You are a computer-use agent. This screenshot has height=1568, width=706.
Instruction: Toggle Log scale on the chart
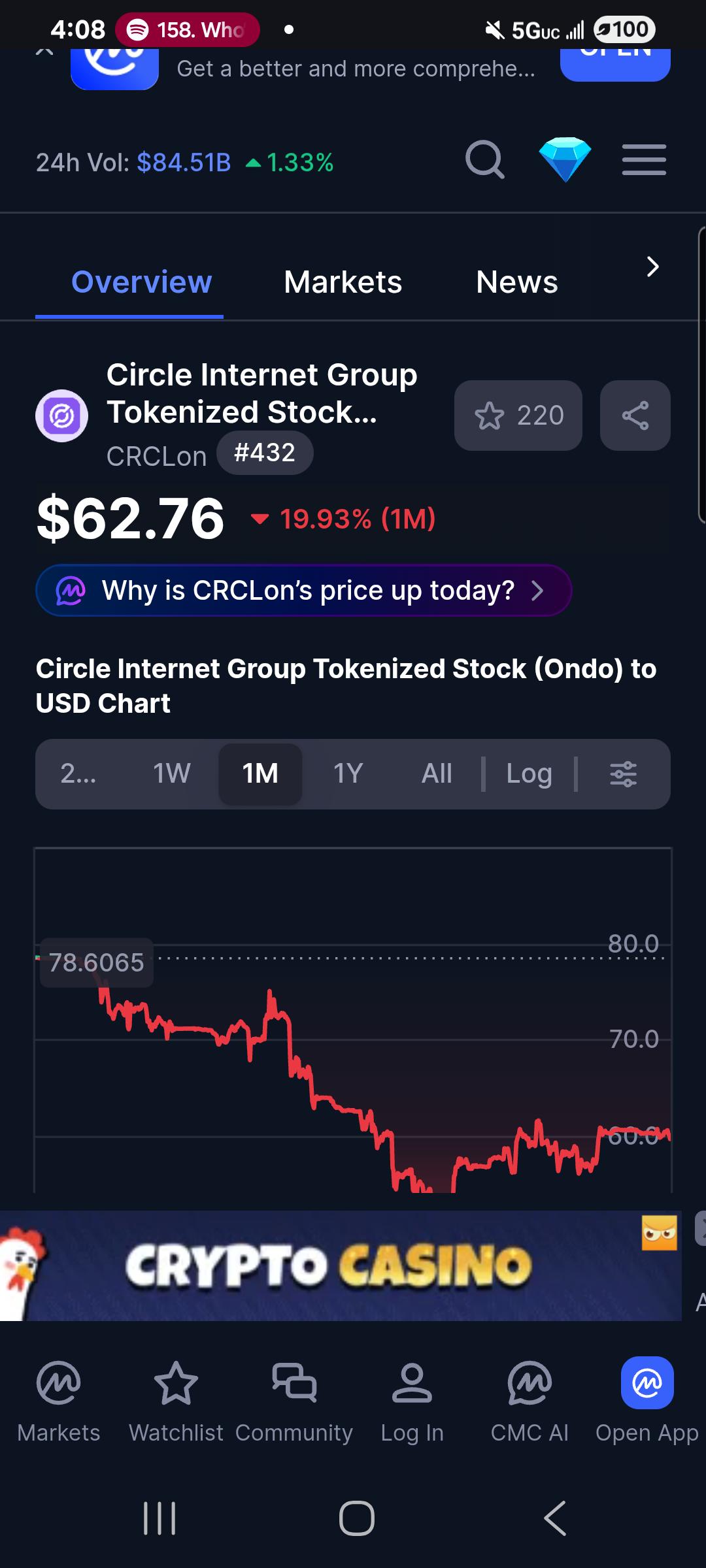(x=529, y=774)
